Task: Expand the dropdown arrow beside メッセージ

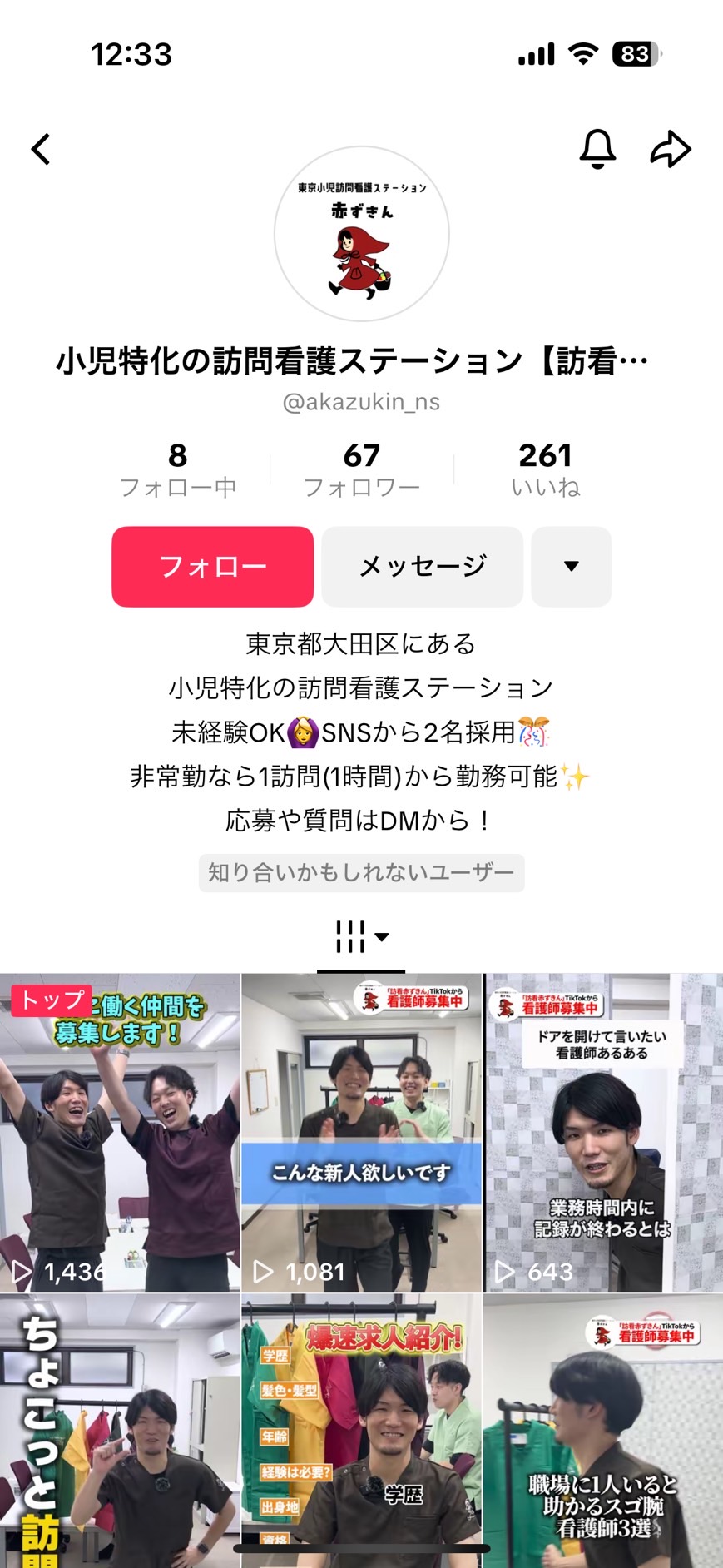Action: pyautogui.click(x=571, y=567)
